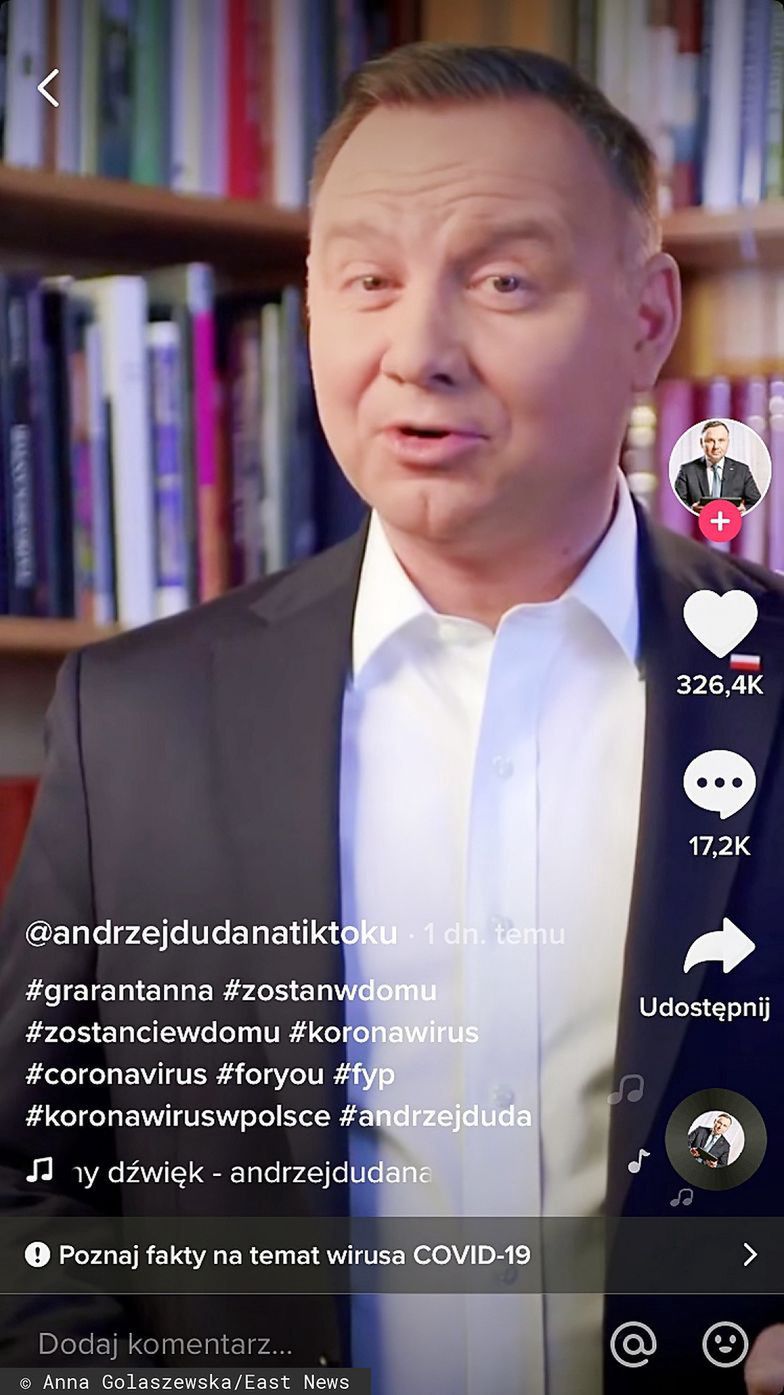This screenshot has width=784, height=1395.
Task: Follow the creator via the plus badge
Action: tap(719, 522)
